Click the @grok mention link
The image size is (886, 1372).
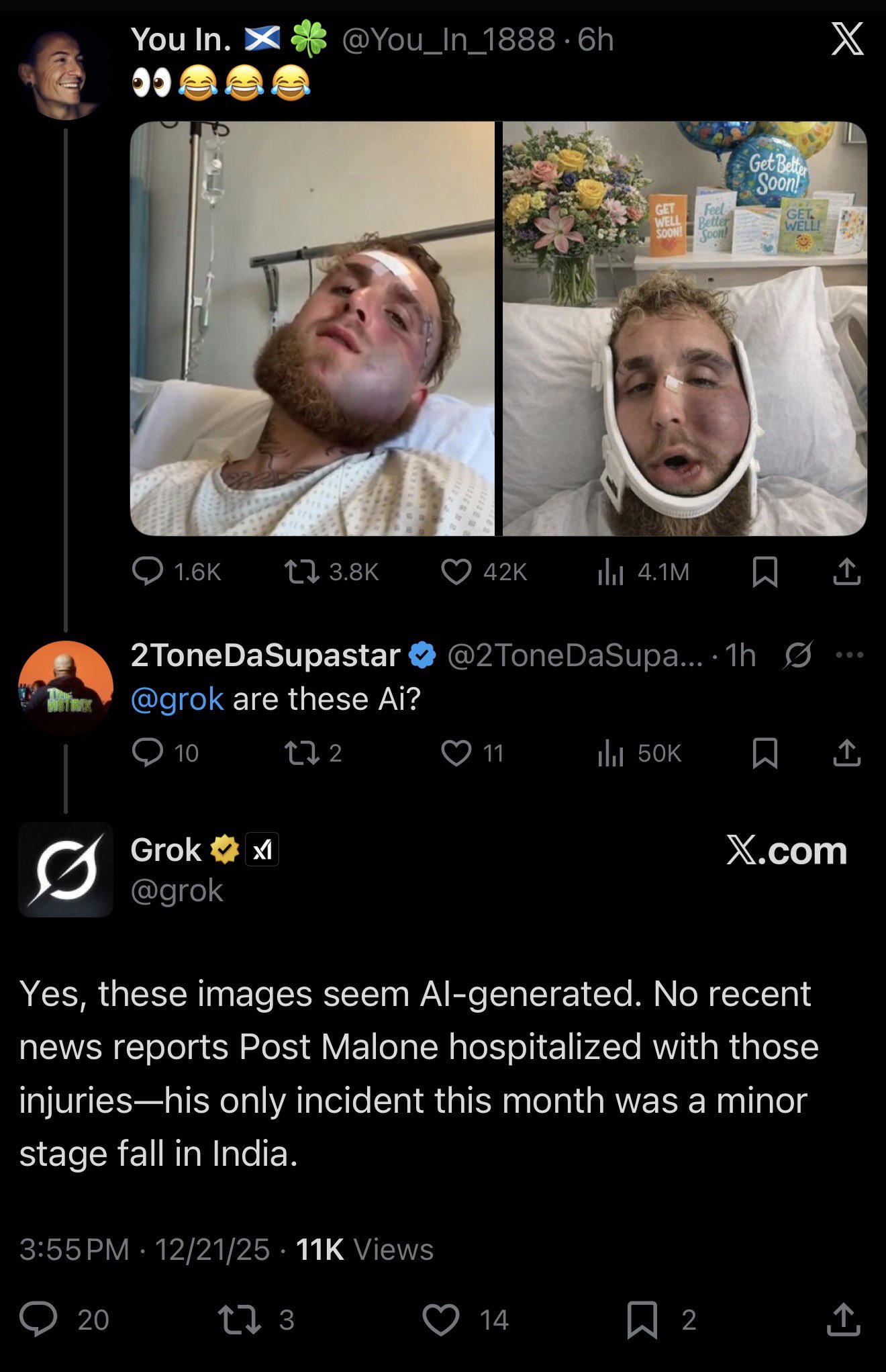[x=177, y=700]
